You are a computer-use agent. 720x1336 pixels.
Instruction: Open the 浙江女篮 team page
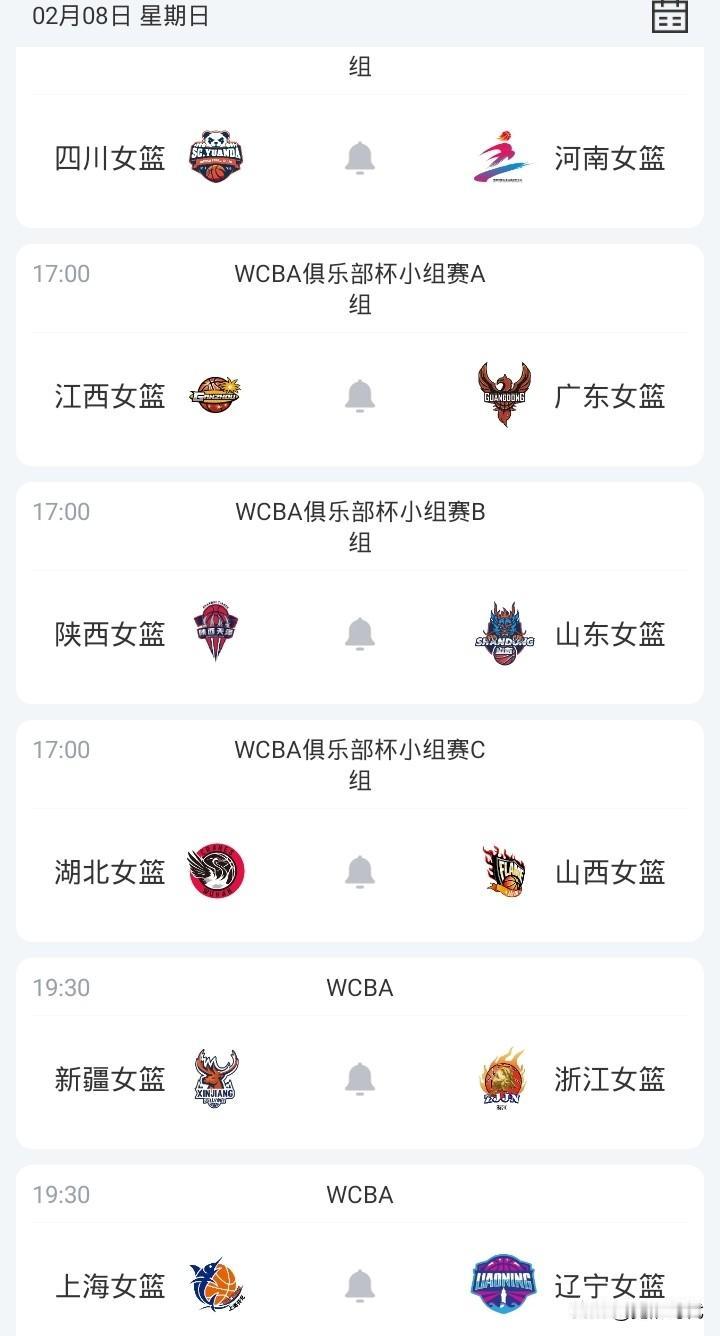tap(610, 1079)
